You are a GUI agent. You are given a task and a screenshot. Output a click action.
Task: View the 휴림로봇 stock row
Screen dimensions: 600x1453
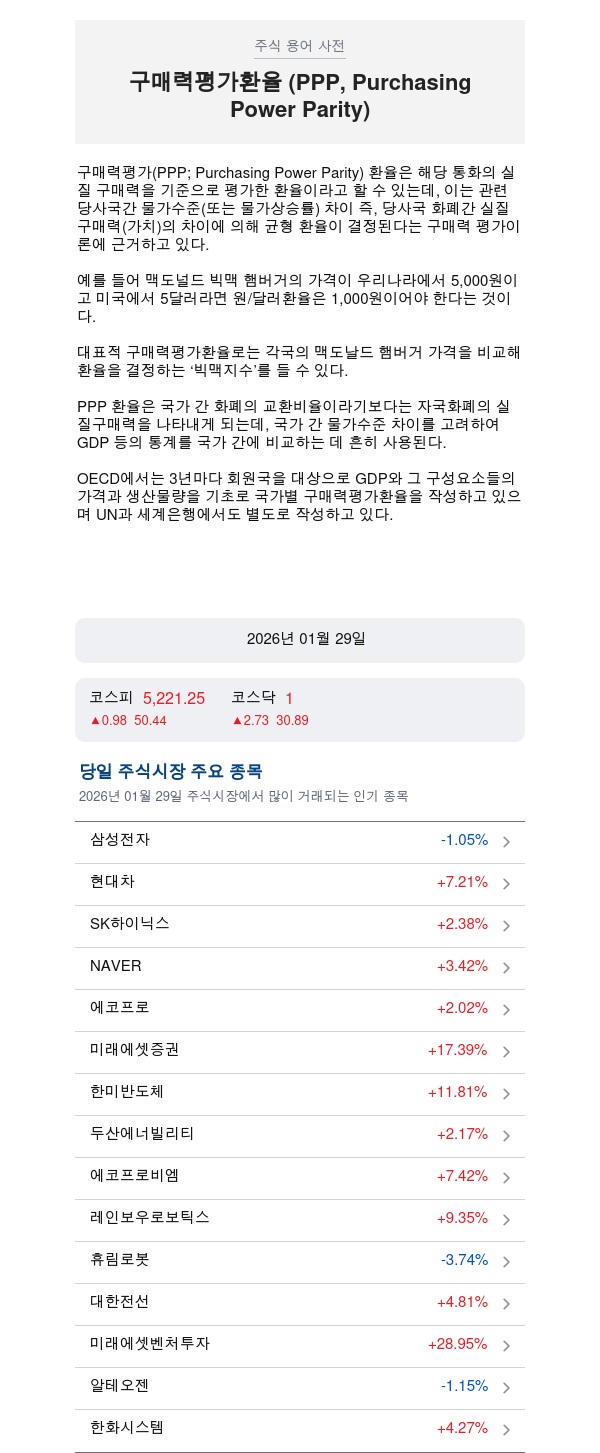click(299, 1261)
